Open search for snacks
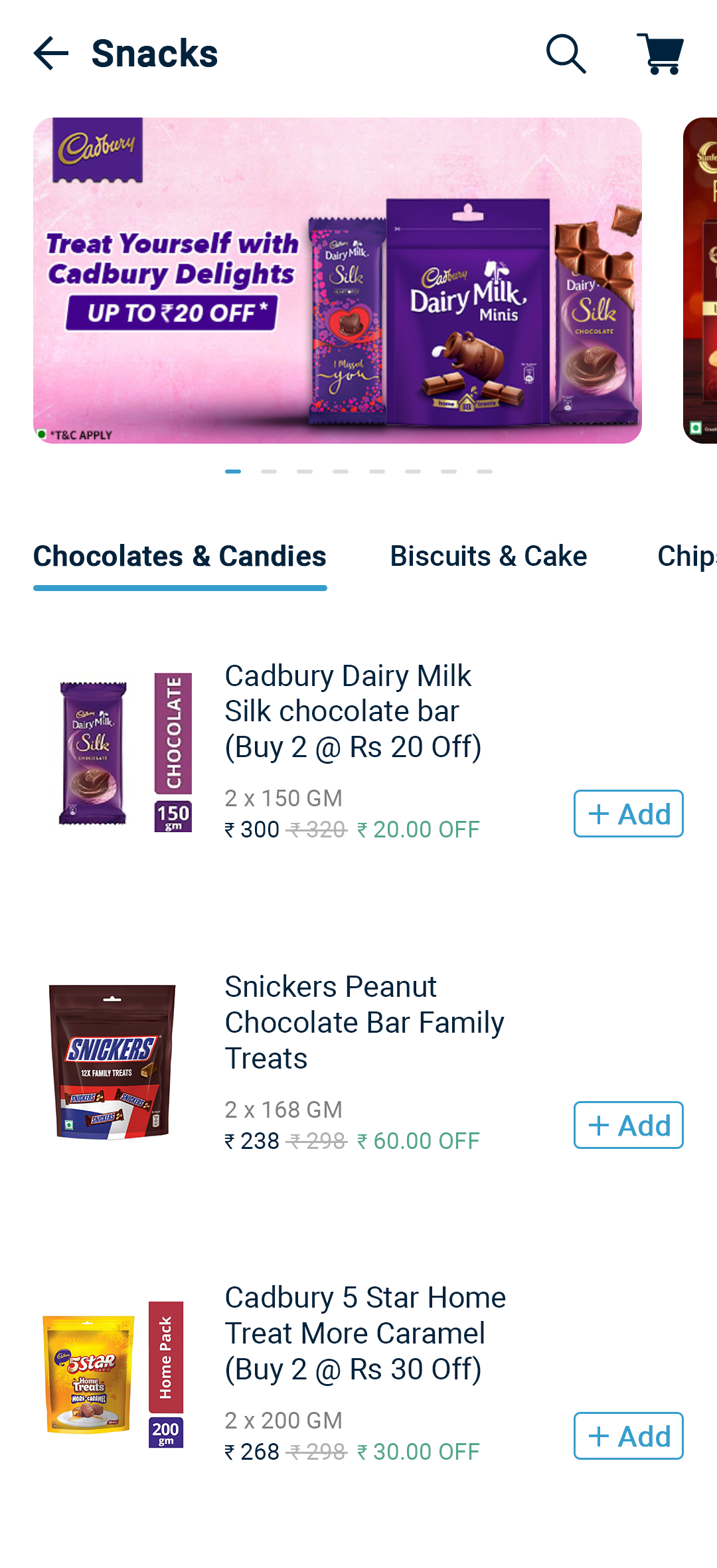Screen dimensions: 717x1568 coord(566,53)
